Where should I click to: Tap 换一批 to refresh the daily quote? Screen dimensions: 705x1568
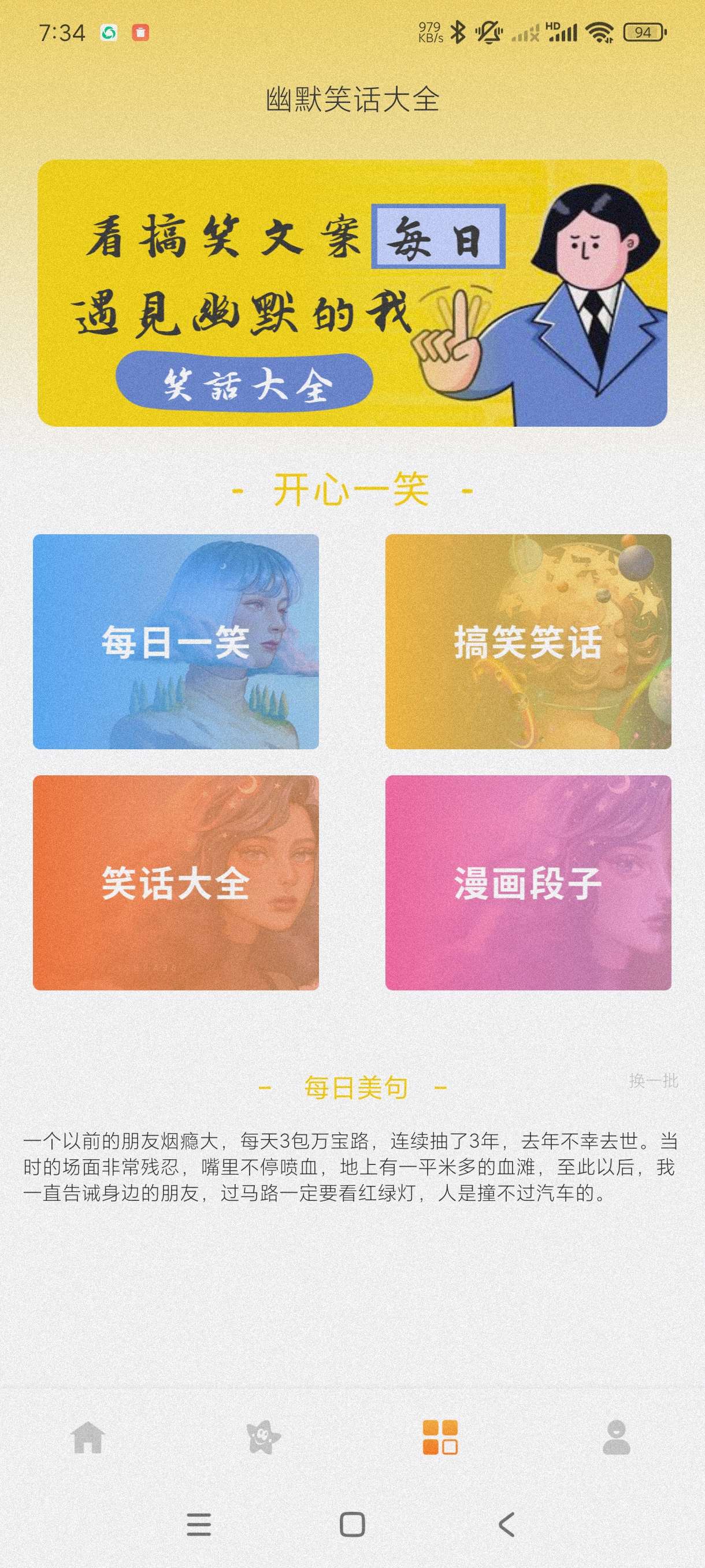654,1081
